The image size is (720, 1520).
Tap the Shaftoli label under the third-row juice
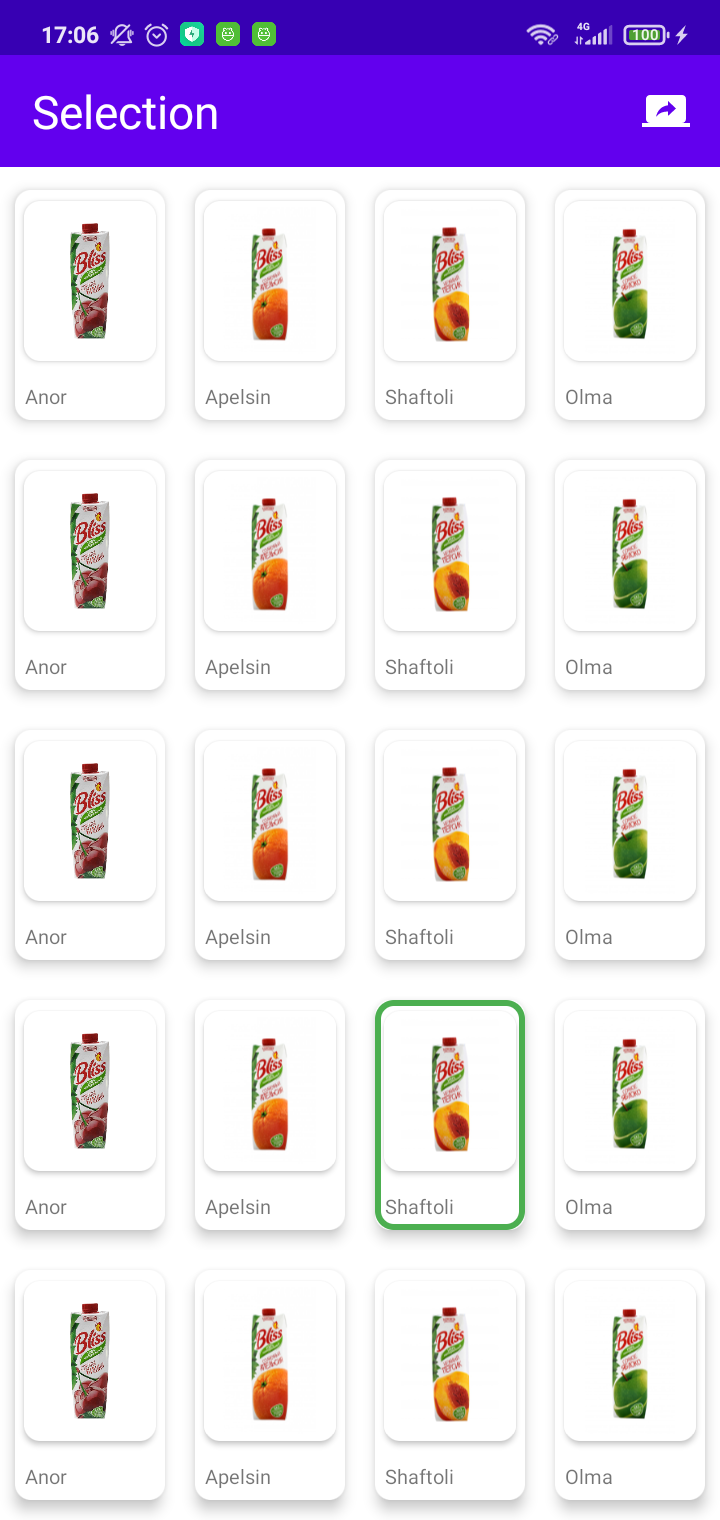click(x=419, y=937)
